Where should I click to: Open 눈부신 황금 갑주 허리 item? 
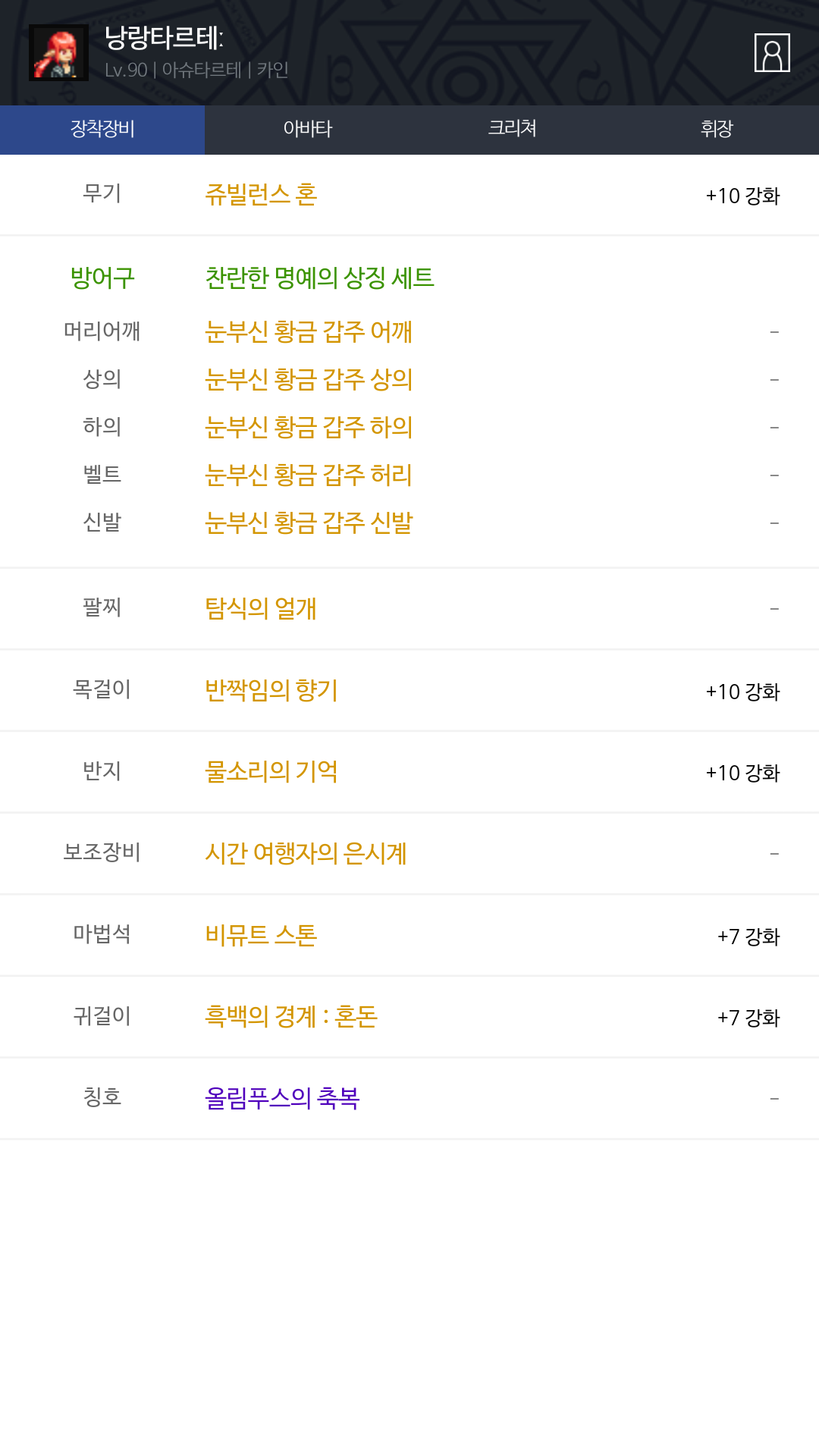[309, 475]
